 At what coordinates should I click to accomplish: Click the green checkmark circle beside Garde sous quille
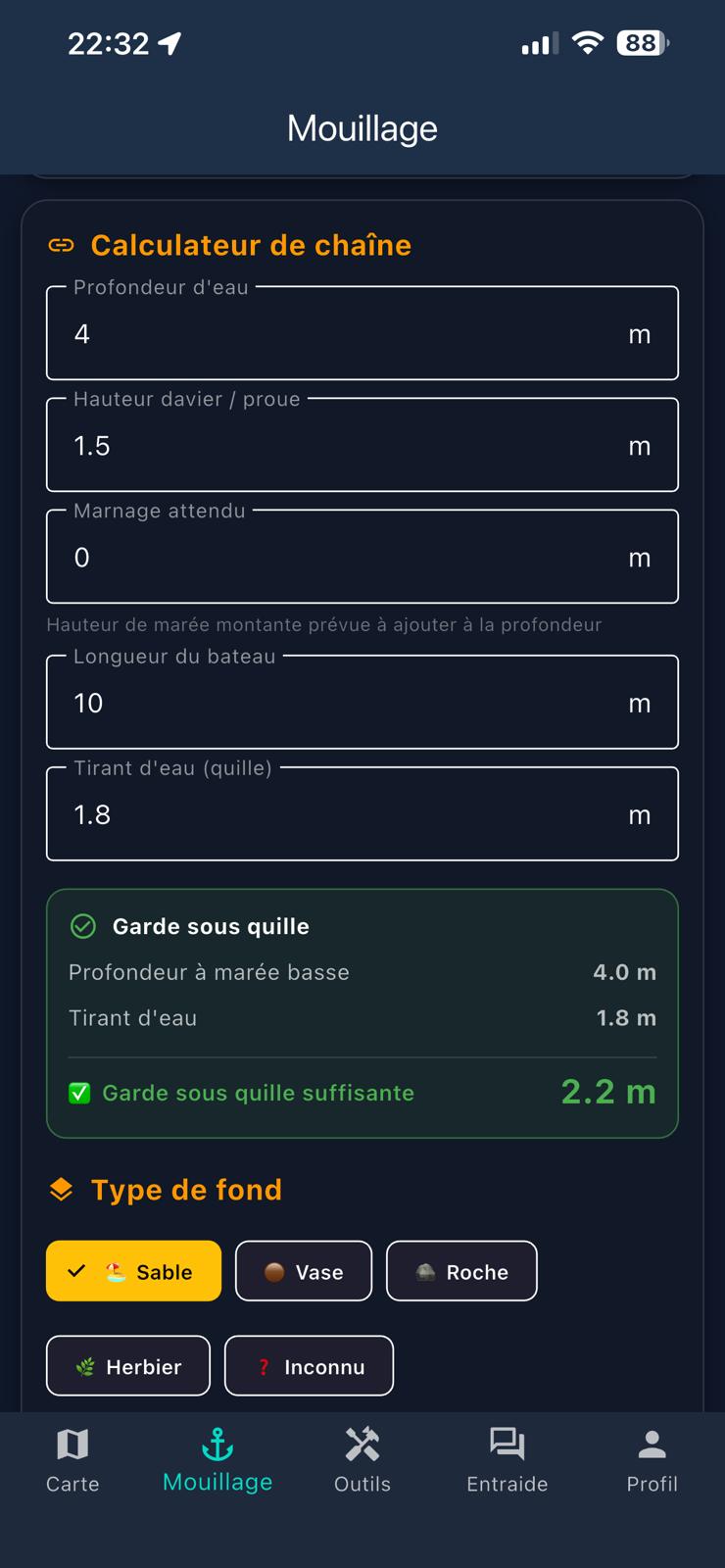pyautogui.click(x=81, y=924)
